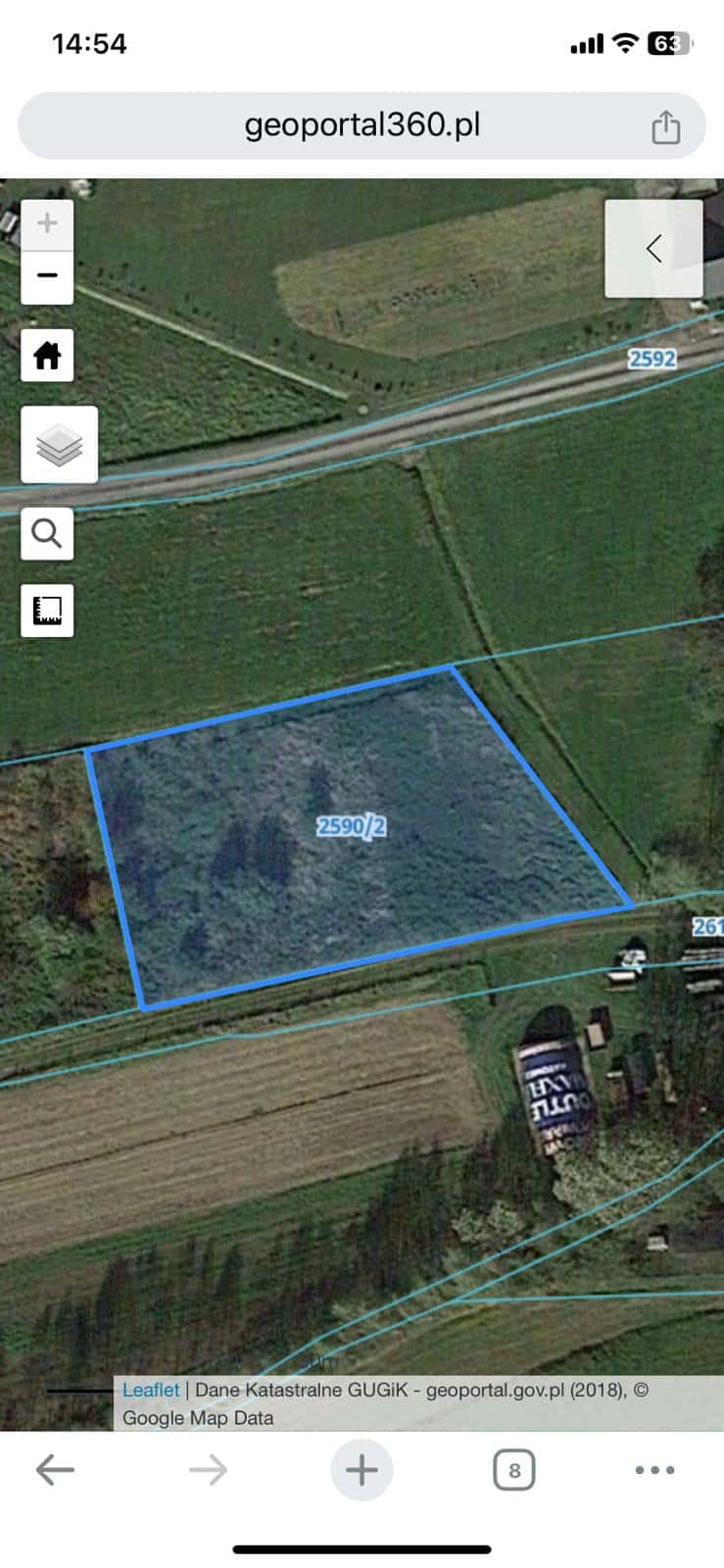Zoom in on the map

(x=47, y=224)
